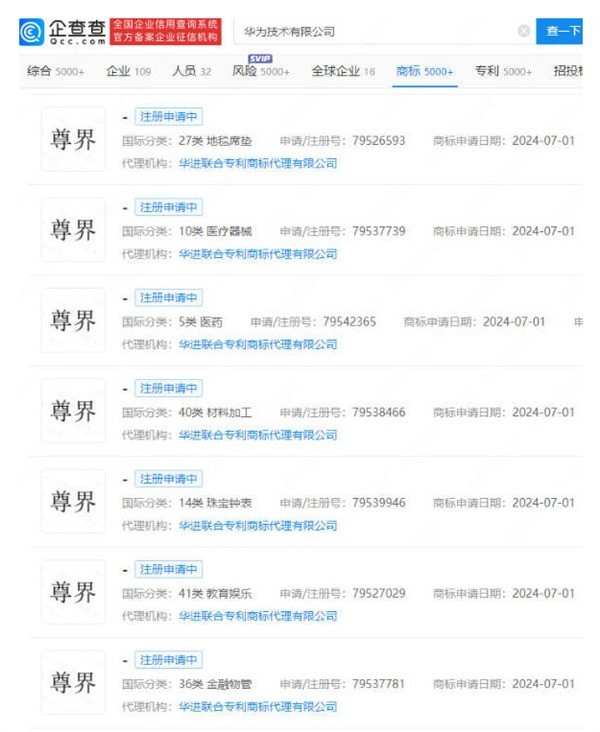Switch to the 企业 tab

click(x=128, y=72)
